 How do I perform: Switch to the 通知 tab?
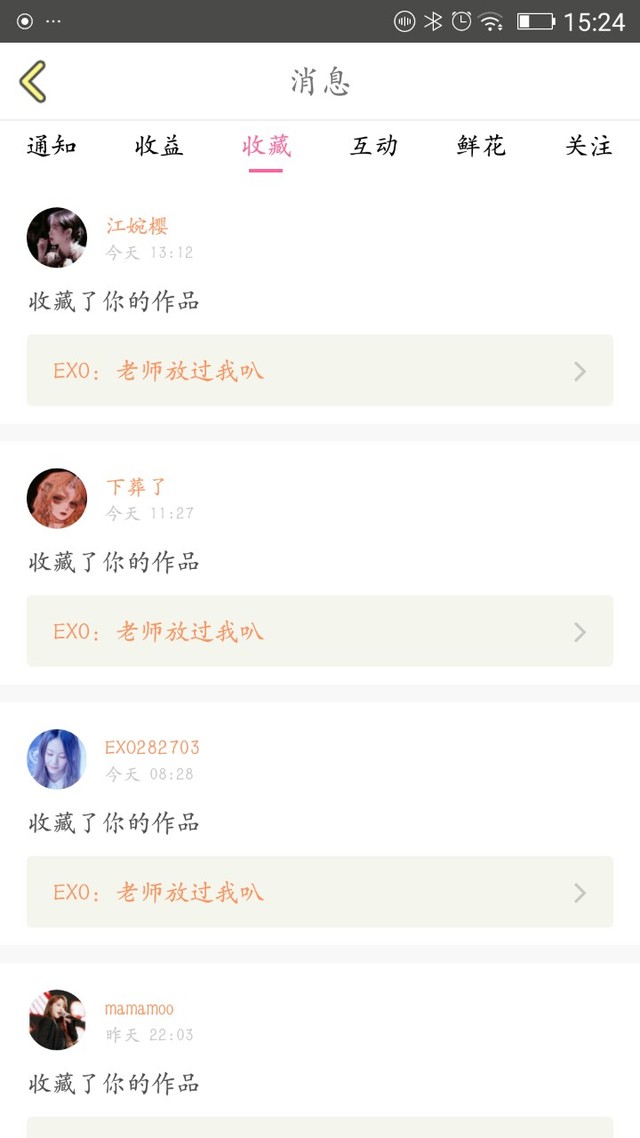tap(51, 146)
